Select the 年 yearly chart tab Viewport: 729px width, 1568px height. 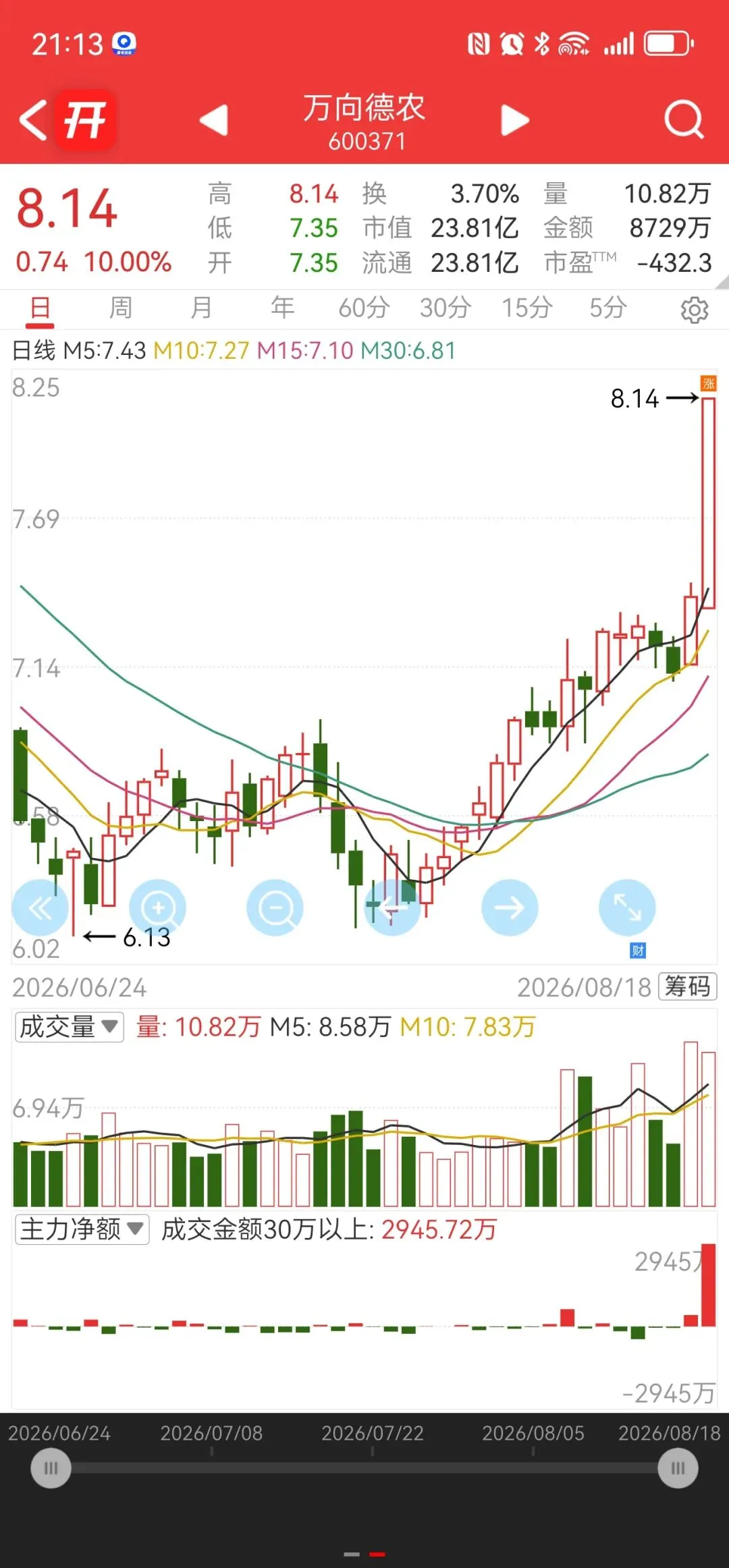coord(282,308)
